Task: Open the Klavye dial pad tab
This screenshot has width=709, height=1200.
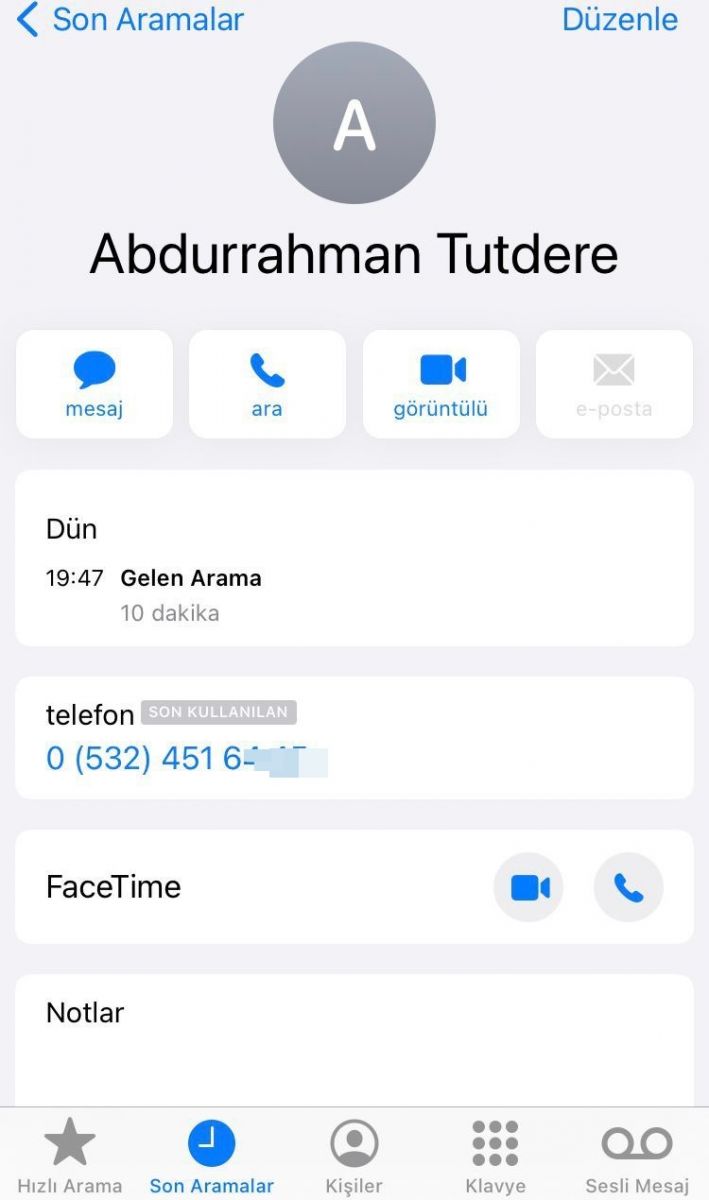Action: (x=495, y=1157)
